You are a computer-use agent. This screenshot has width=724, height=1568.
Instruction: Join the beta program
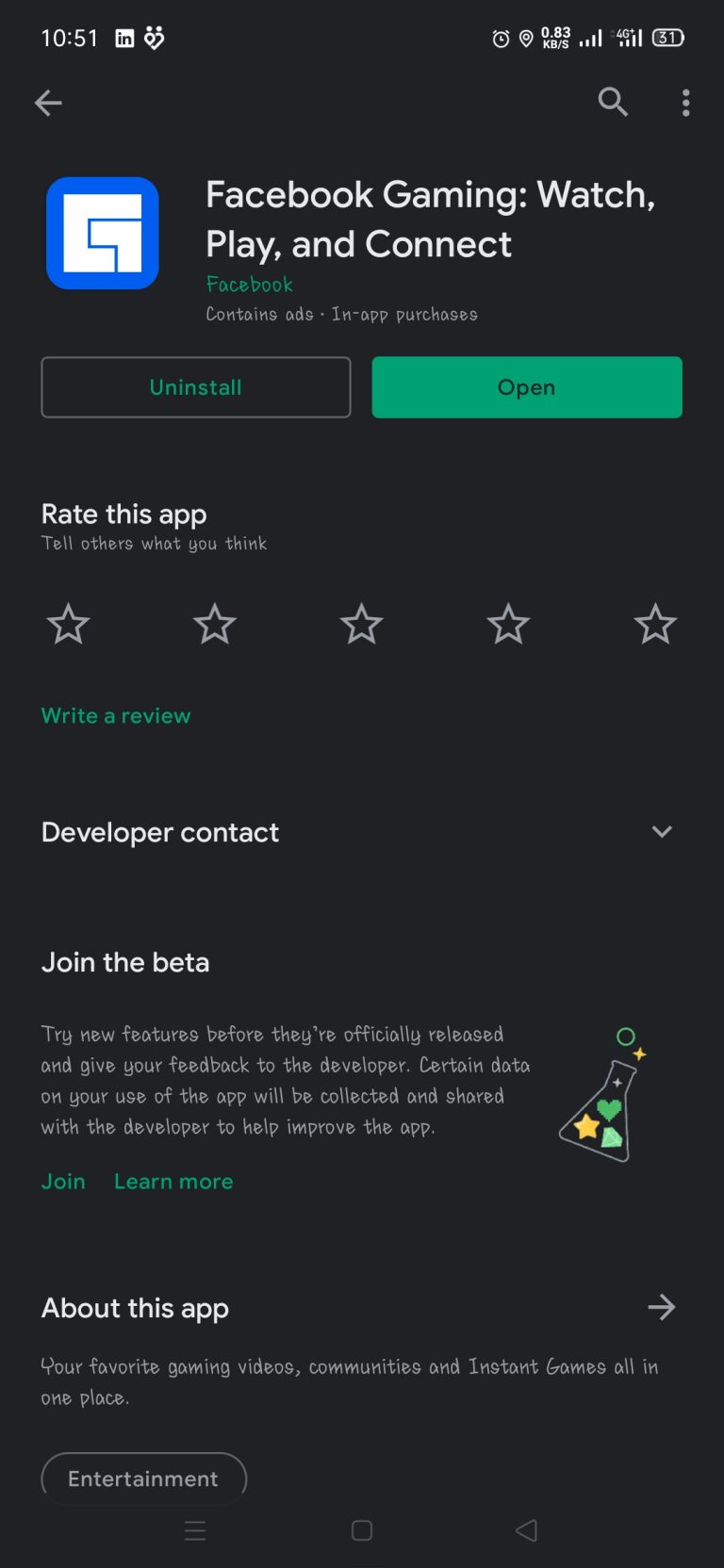(x=63, y=1182)
